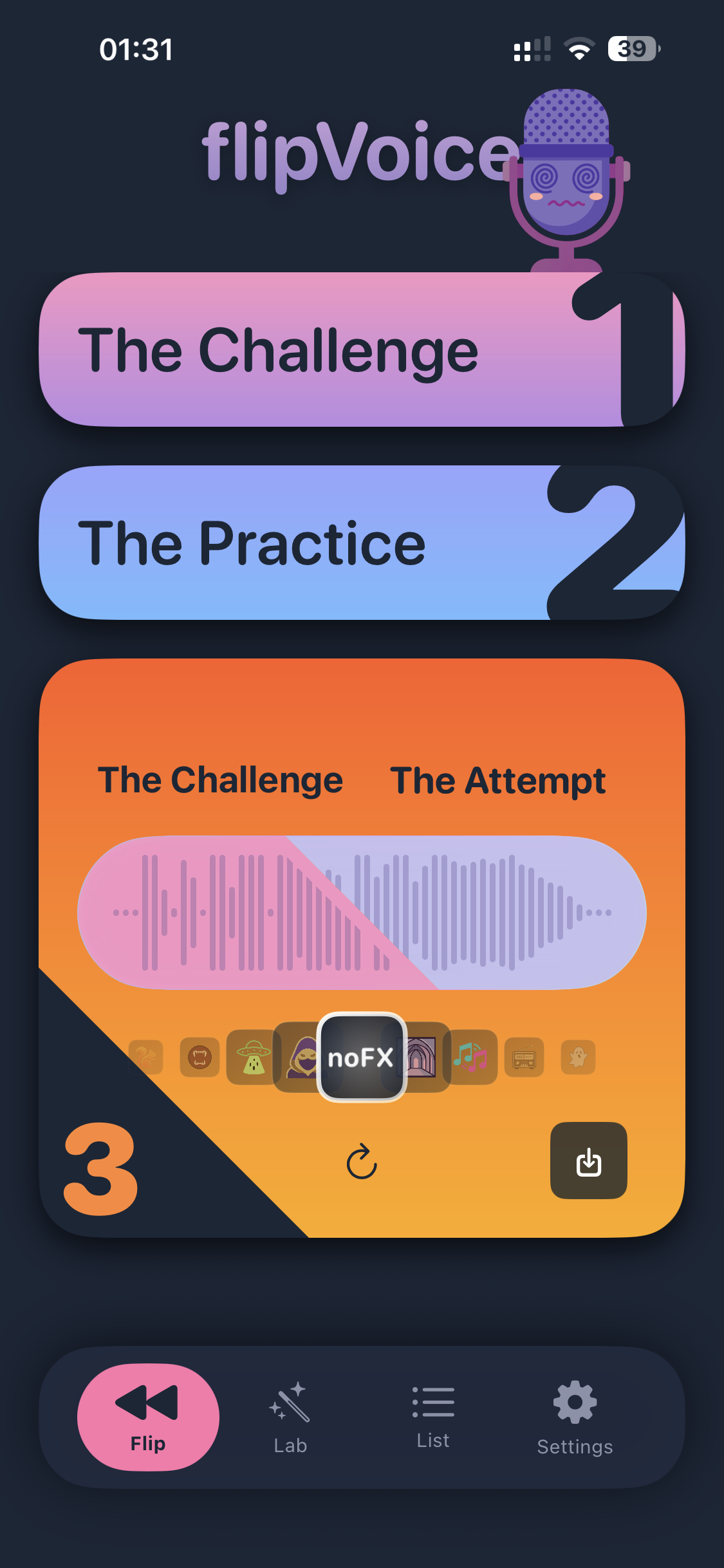Viewport: 724px width, 1568px height.
Task: Choose the squirrel voice effect
Action: 146,1057
